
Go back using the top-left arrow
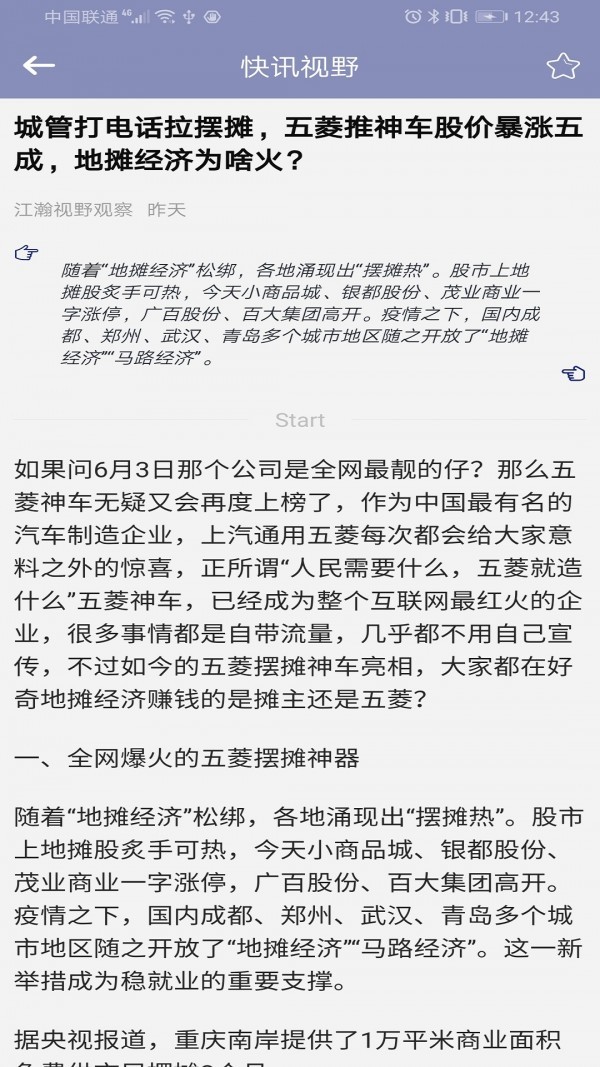point(39,66)
